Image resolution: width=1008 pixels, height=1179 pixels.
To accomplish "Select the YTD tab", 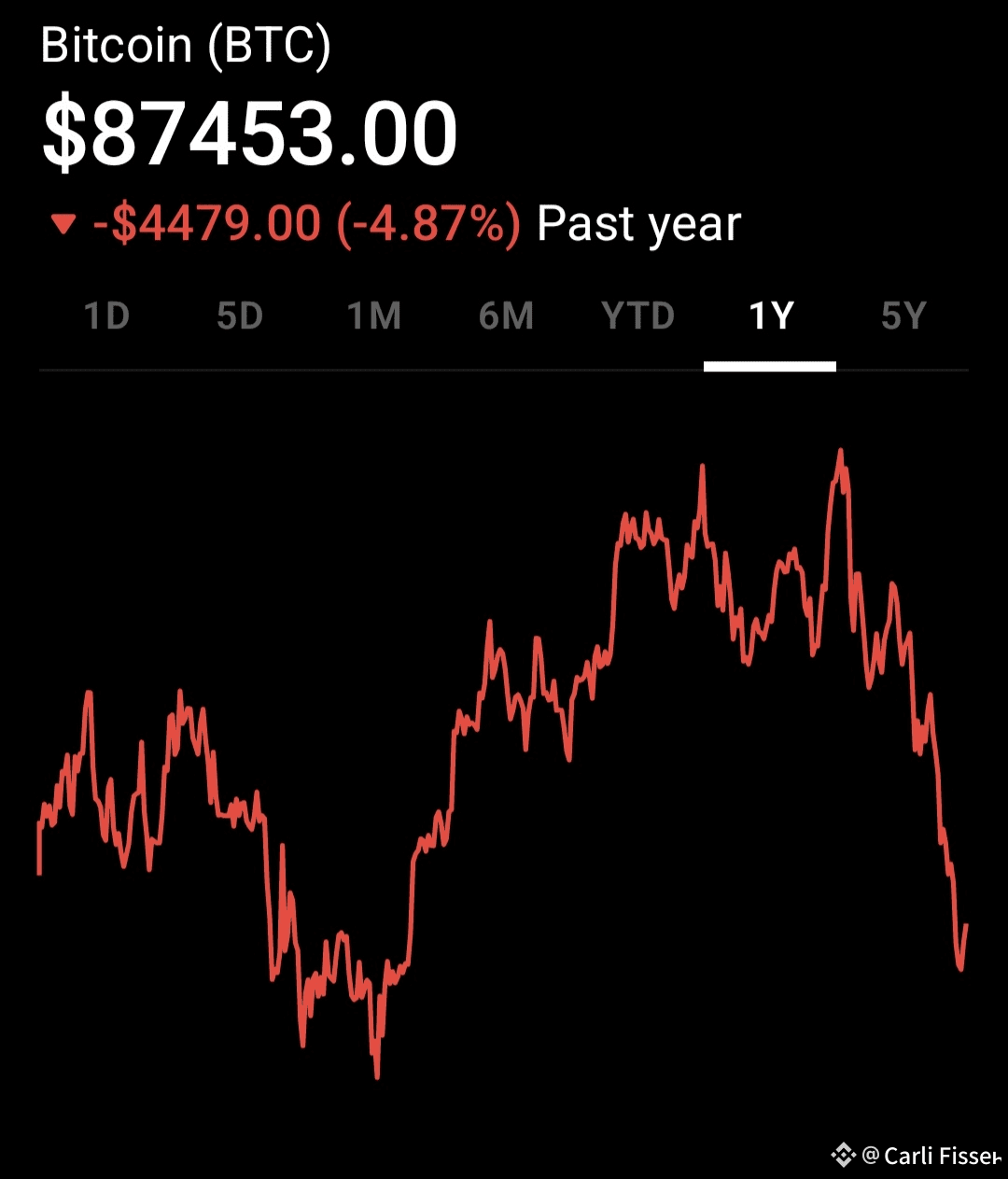I will point(638,316).
